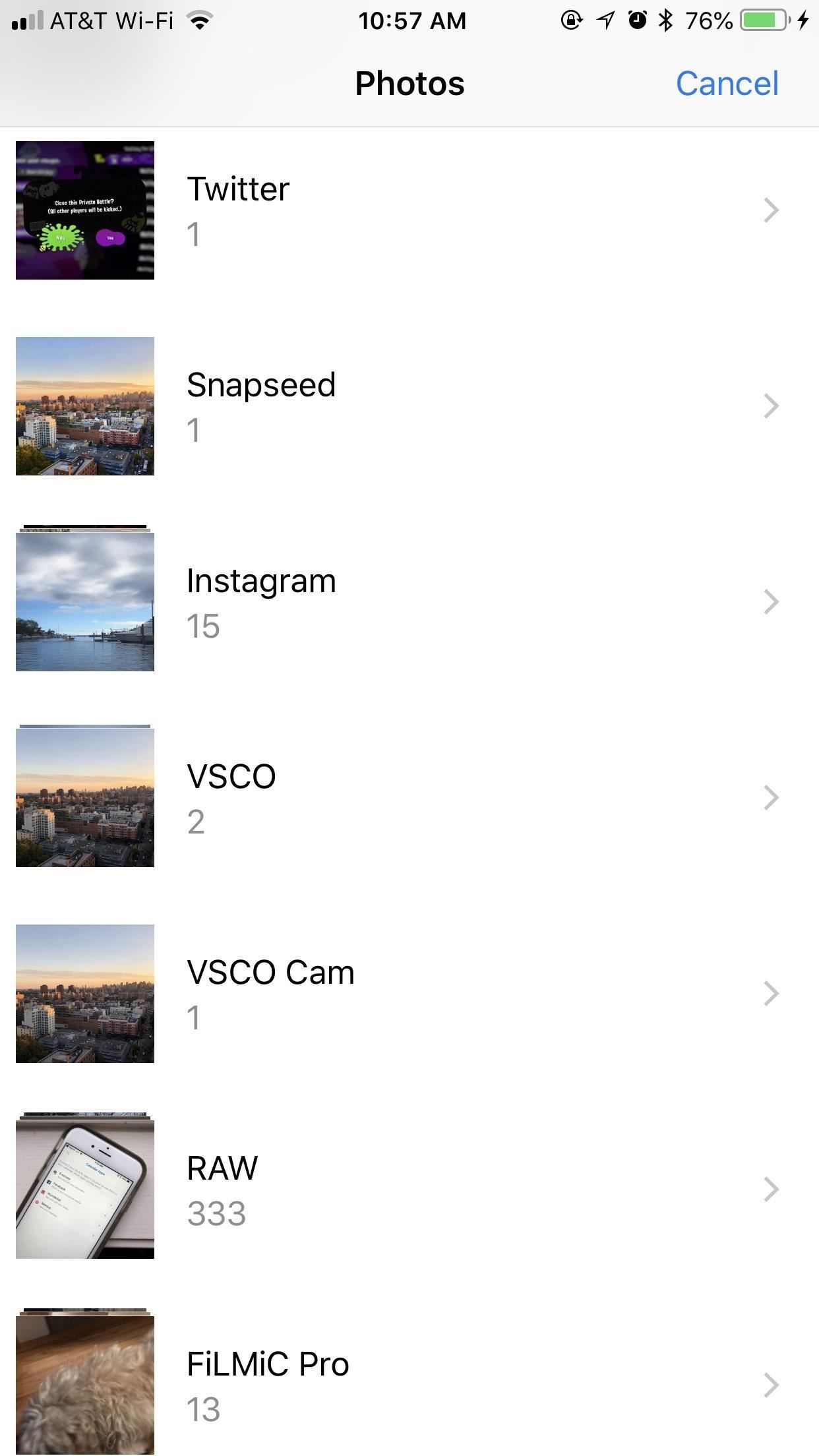
Task: Open the Twitter album
Action: [x=409, y=210]
